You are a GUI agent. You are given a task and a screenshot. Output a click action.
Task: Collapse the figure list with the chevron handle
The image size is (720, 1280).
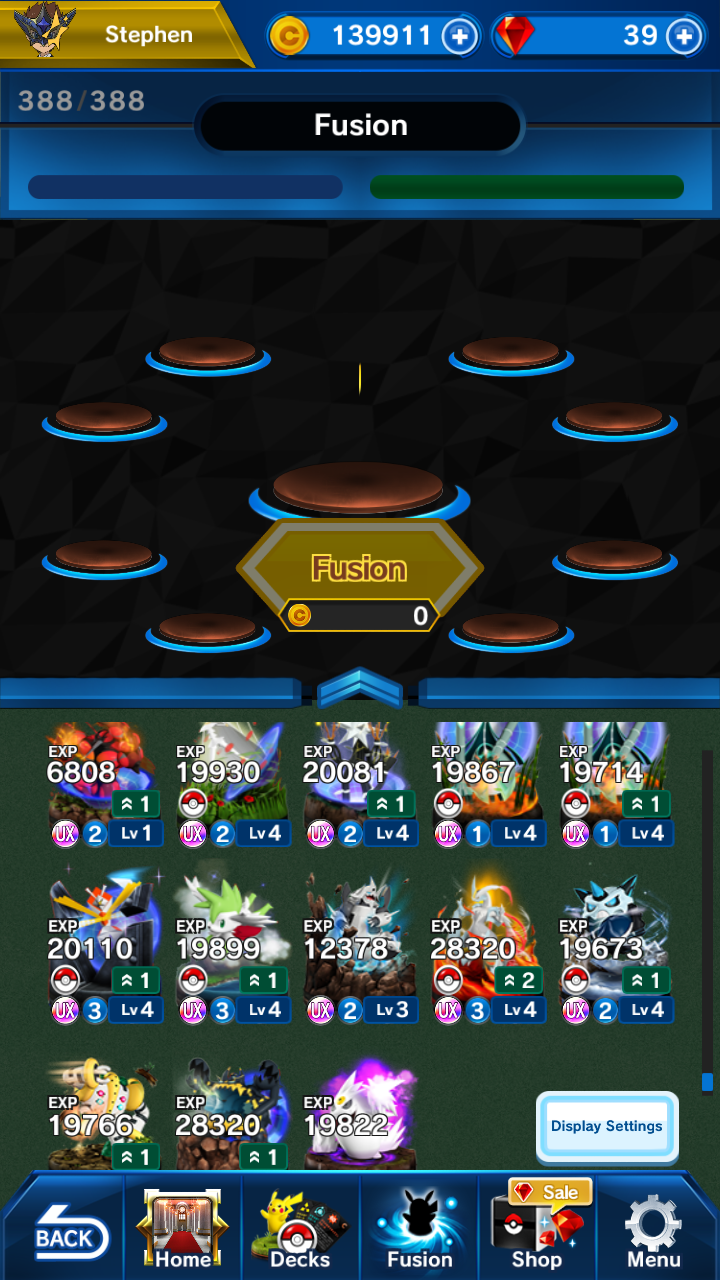pyautogui.click(x=360, y=688)
